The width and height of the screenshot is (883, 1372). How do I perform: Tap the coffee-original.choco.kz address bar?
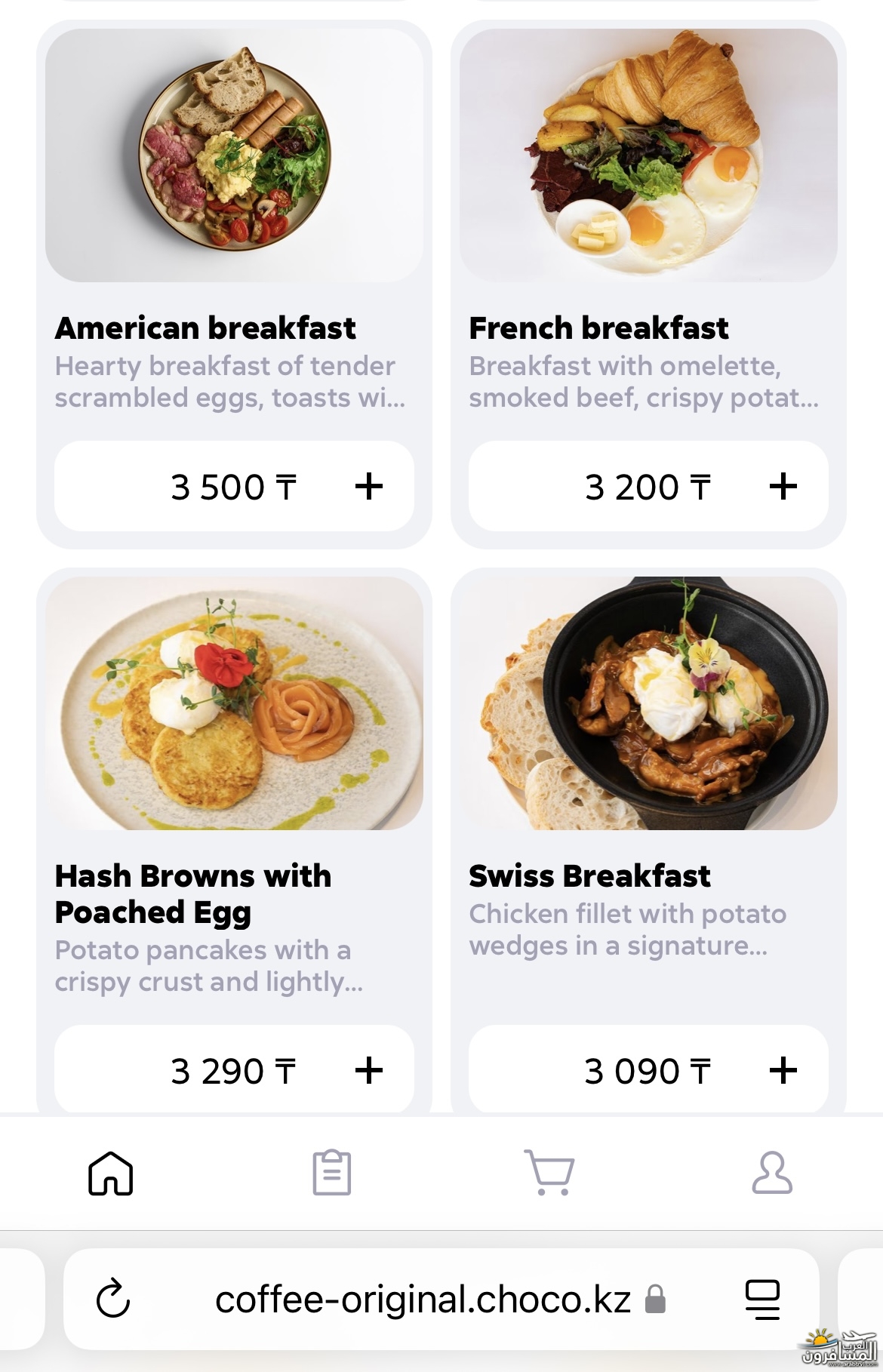click(423, 1299)
